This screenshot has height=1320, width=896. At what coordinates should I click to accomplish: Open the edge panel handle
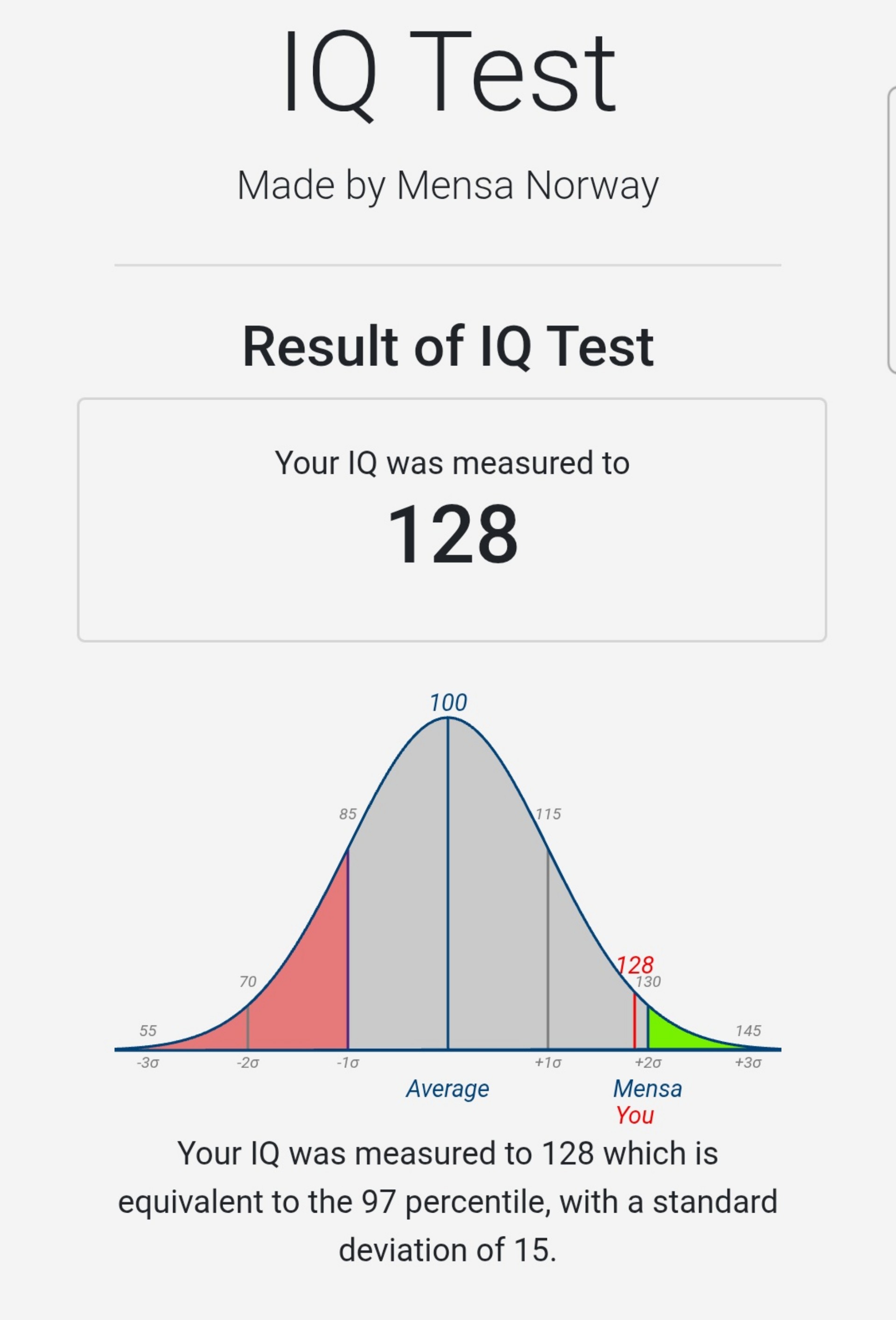891,230
